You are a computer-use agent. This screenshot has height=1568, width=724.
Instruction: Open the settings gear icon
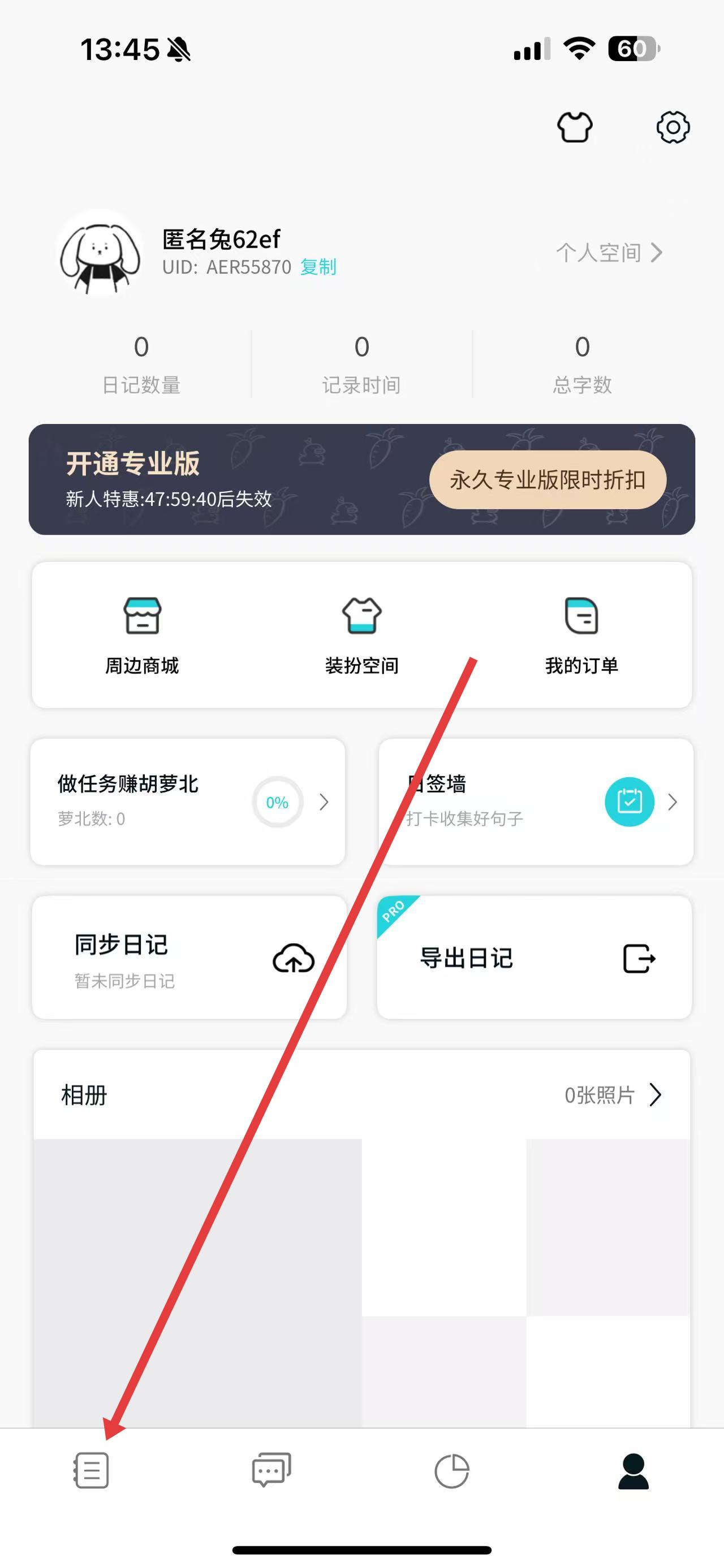[x=672, y=127]
